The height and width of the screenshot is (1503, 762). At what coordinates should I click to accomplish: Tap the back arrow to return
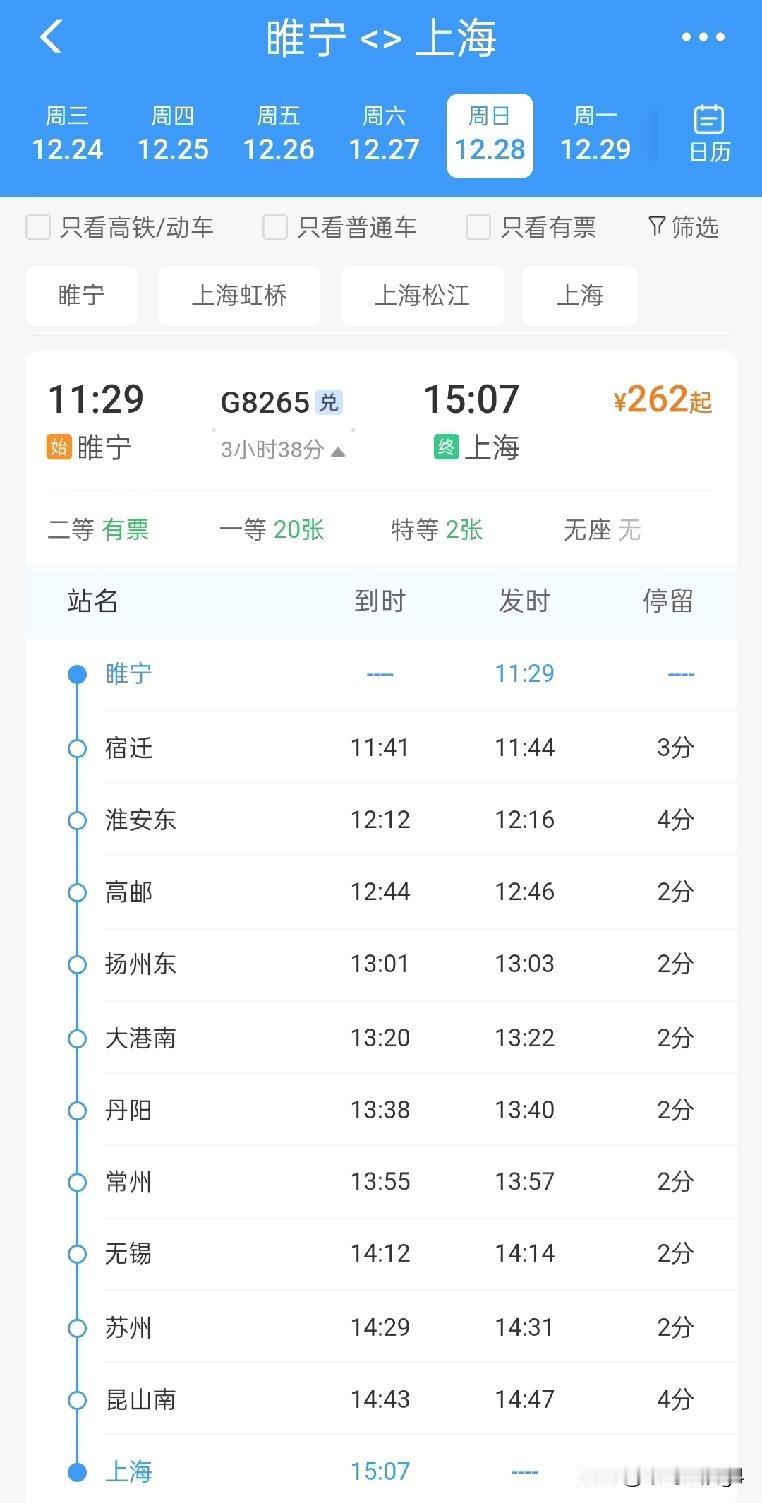tap(48, 36)
